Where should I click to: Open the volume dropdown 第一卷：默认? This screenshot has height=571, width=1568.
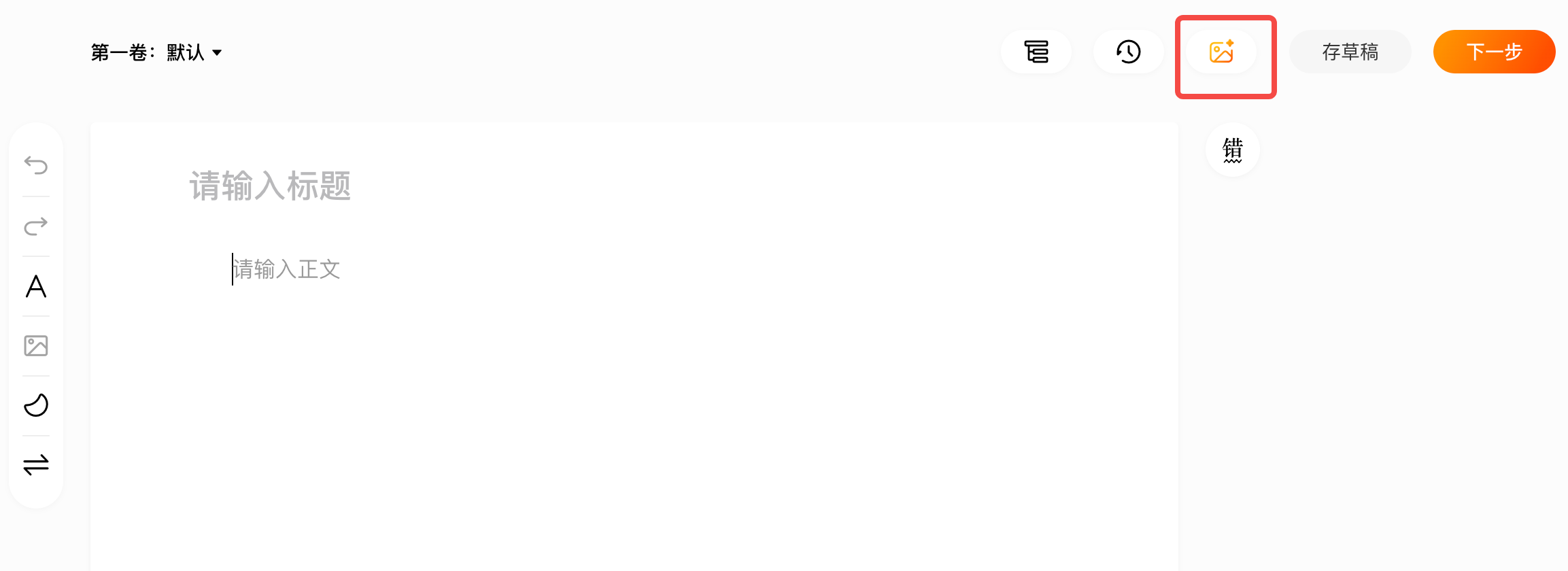(x=156, y=52)
